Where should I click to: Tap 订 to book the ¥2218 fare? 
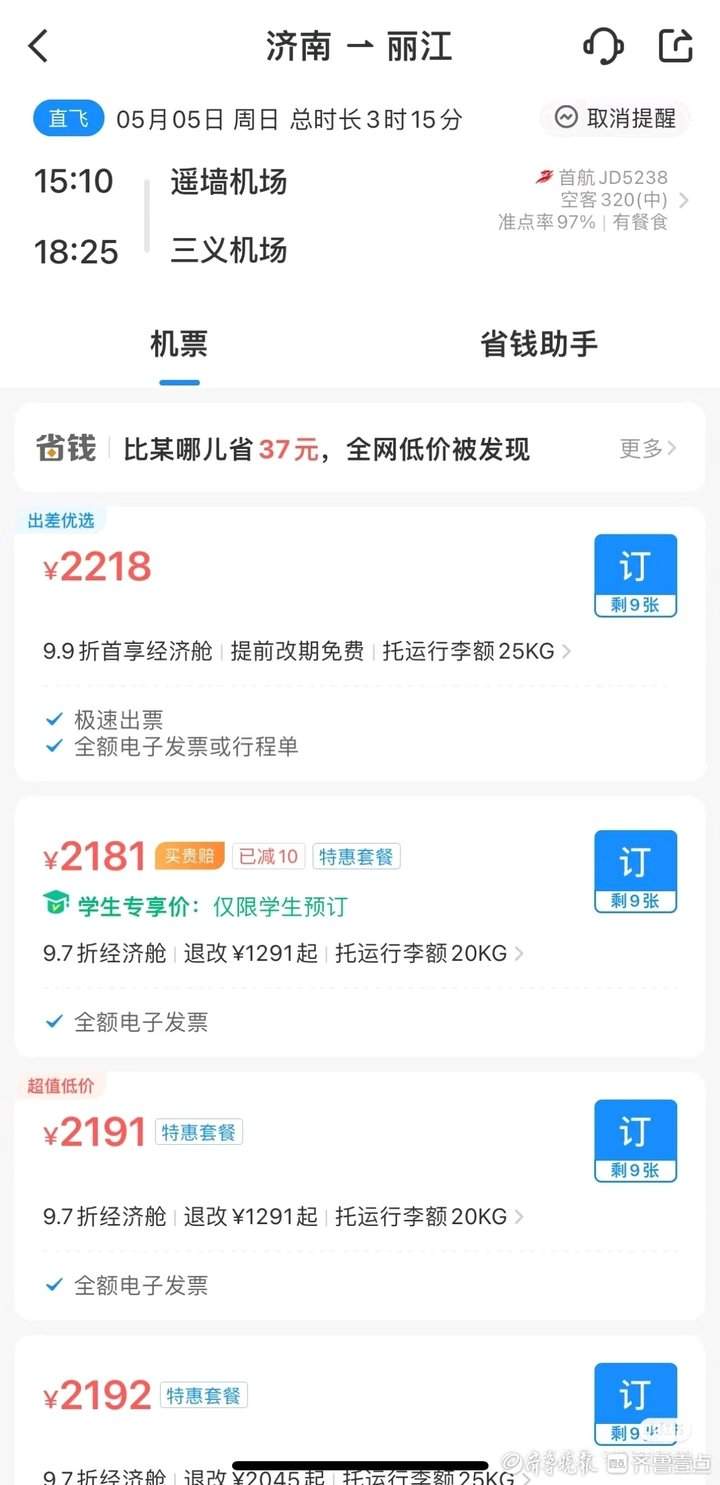tap(635, 563)
